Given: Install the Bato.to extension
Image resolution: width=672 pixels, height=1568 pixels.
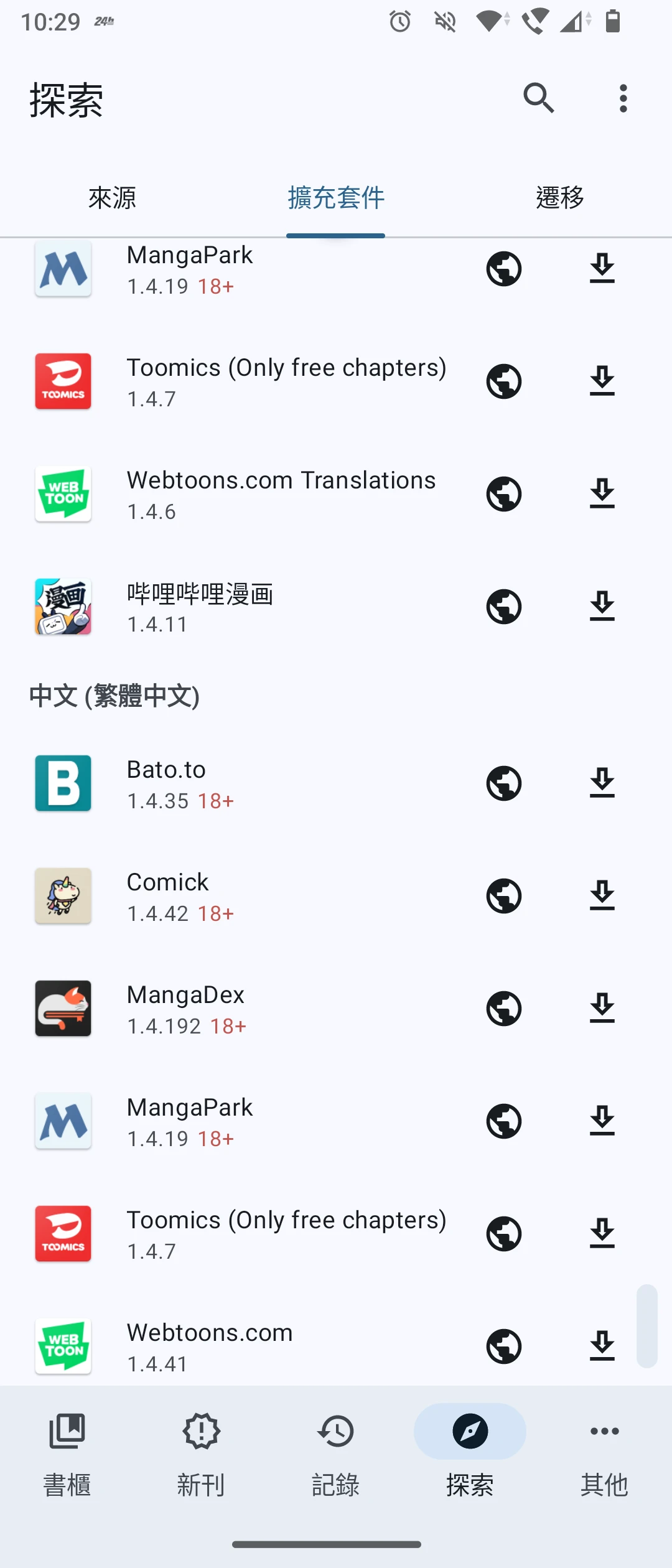Looking at the screenshot, I should coord(602,783).
